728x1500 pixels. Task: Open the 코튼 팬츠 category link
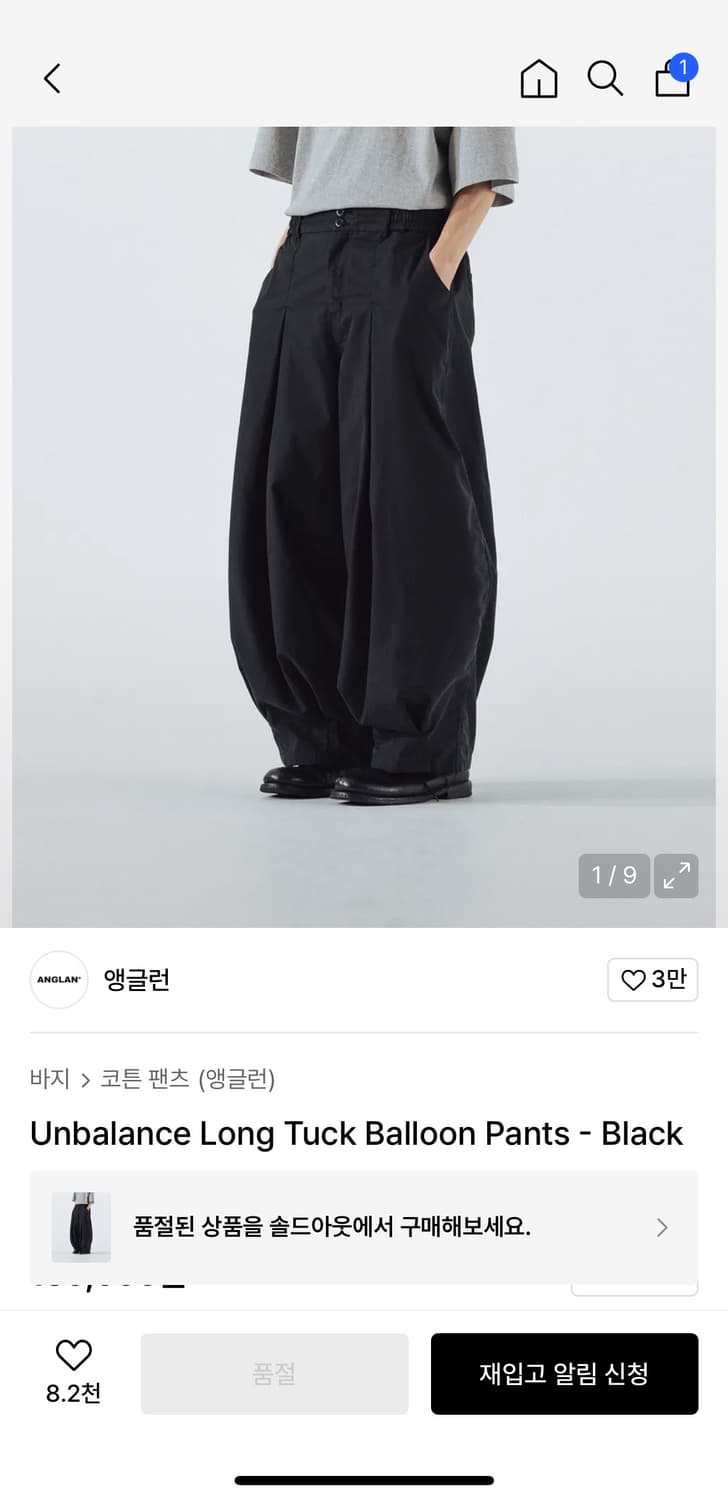coord(137,1080)
